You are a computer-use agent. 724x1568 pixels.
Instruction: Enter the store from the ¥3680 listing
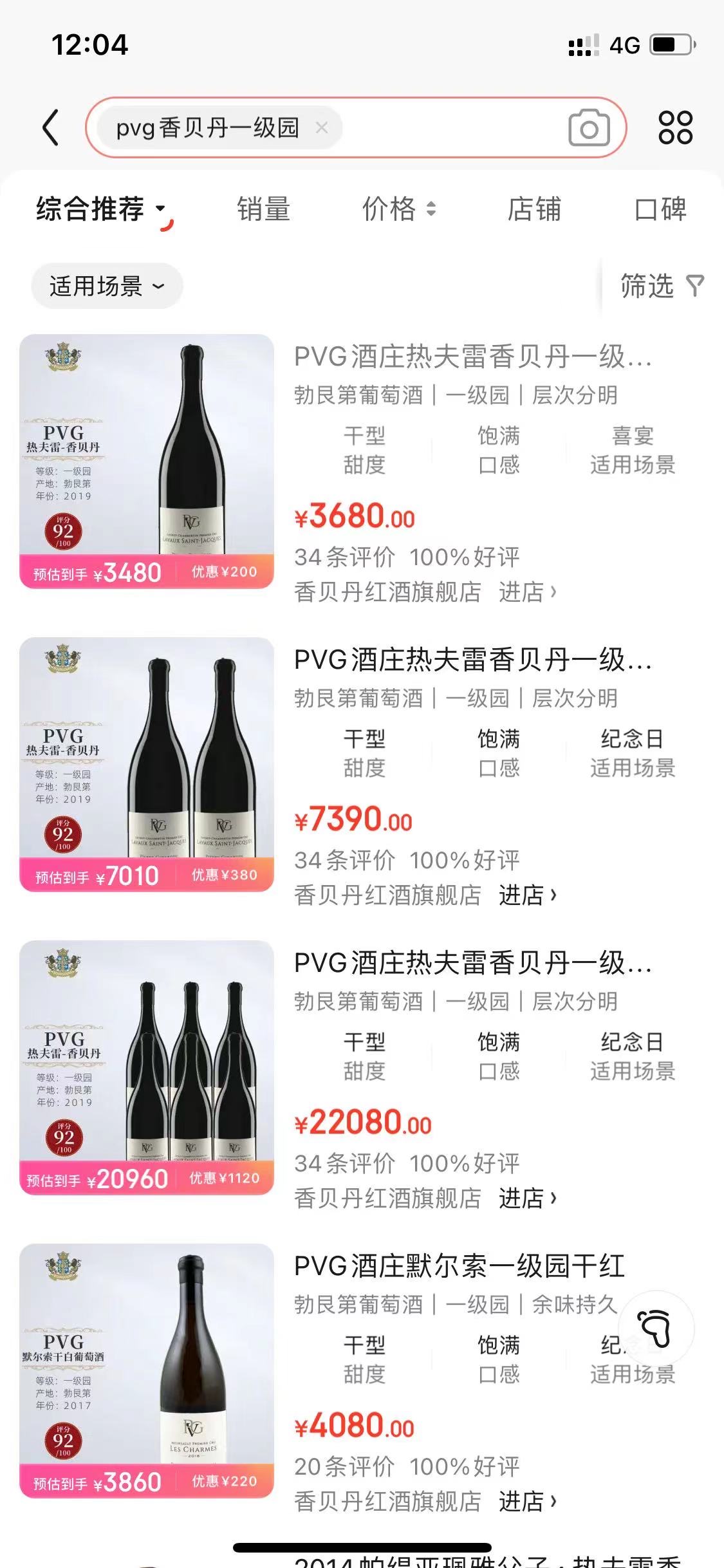pyautogui.click(x=527, y=592)
